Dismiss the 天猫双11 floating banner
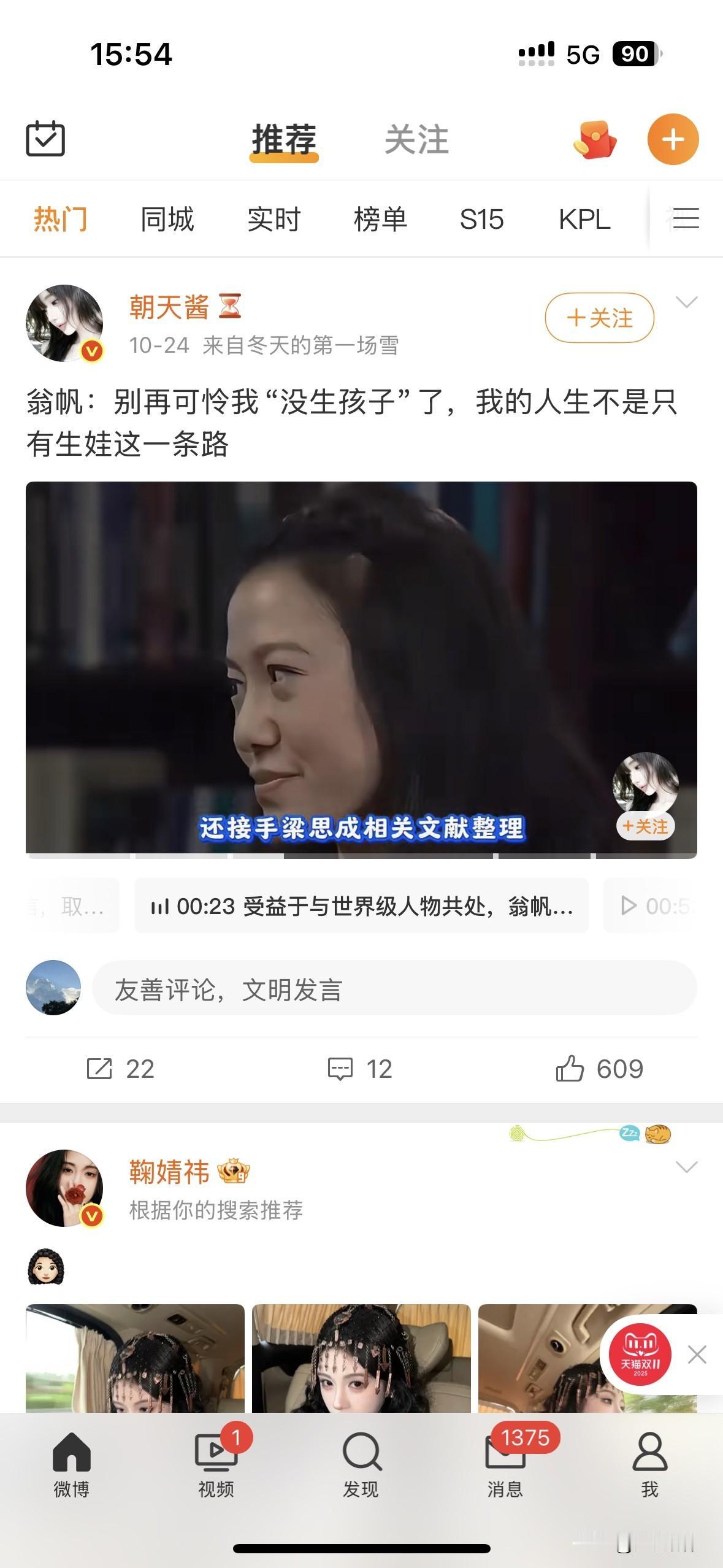 pos(697,1355)
